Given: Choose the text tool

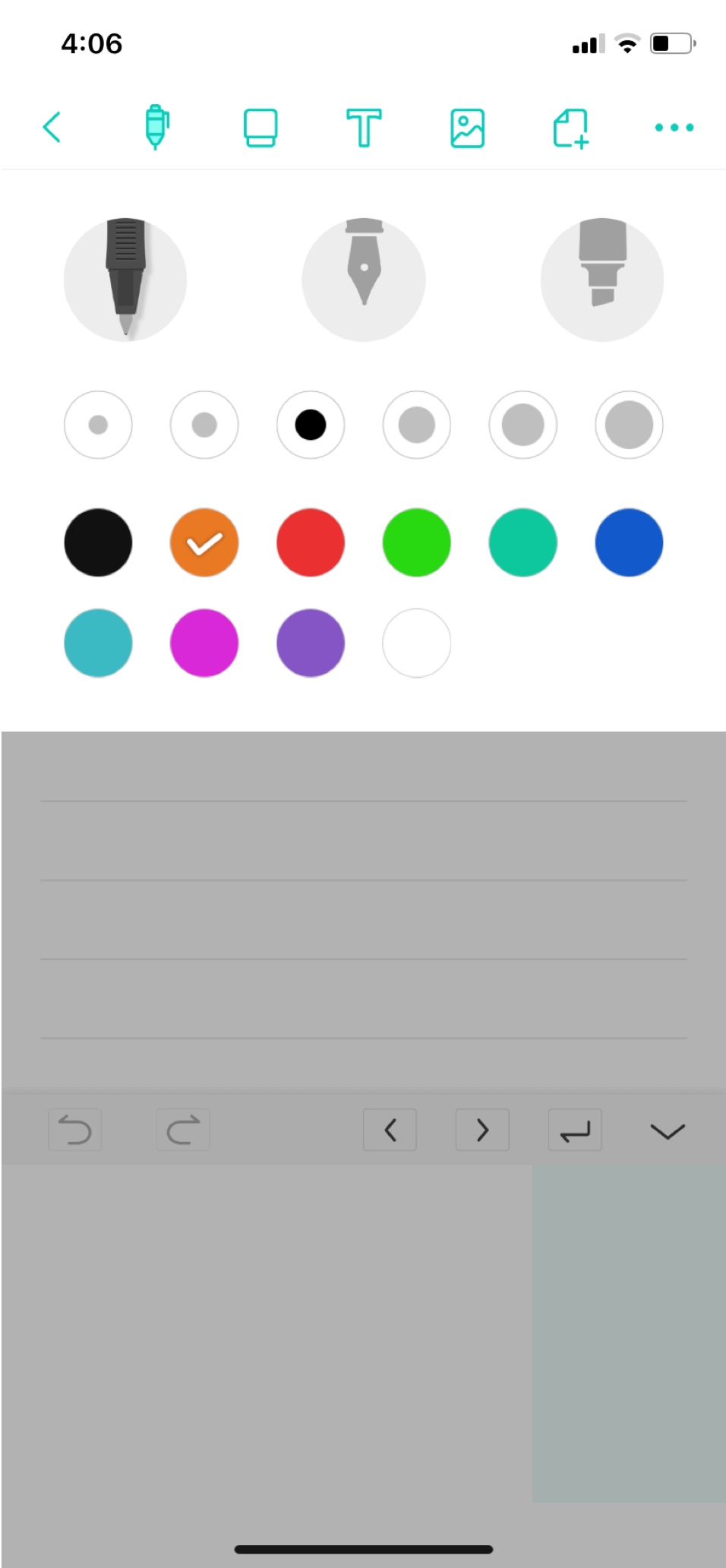Looking at the screenshot, I should pyautogui.click(x=364, y=128).
